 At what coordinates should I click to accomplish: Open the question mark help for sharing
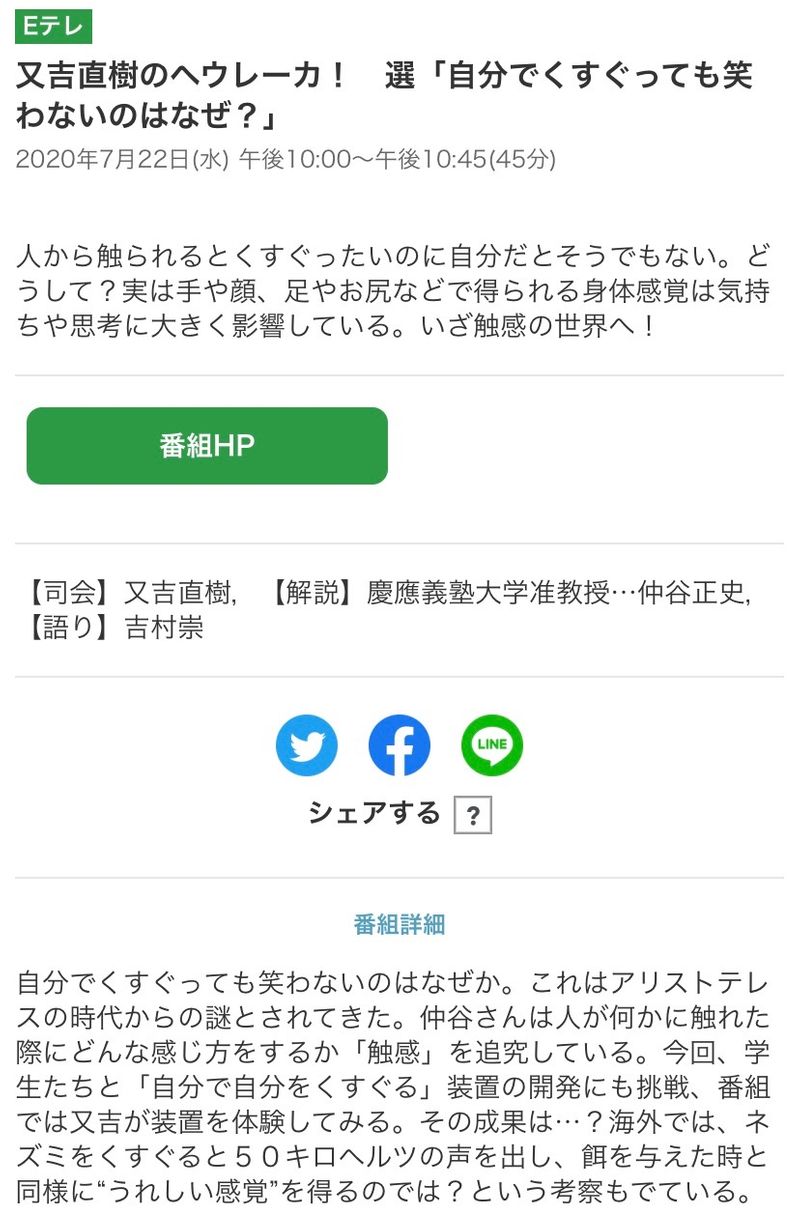[x=473, y=816]
